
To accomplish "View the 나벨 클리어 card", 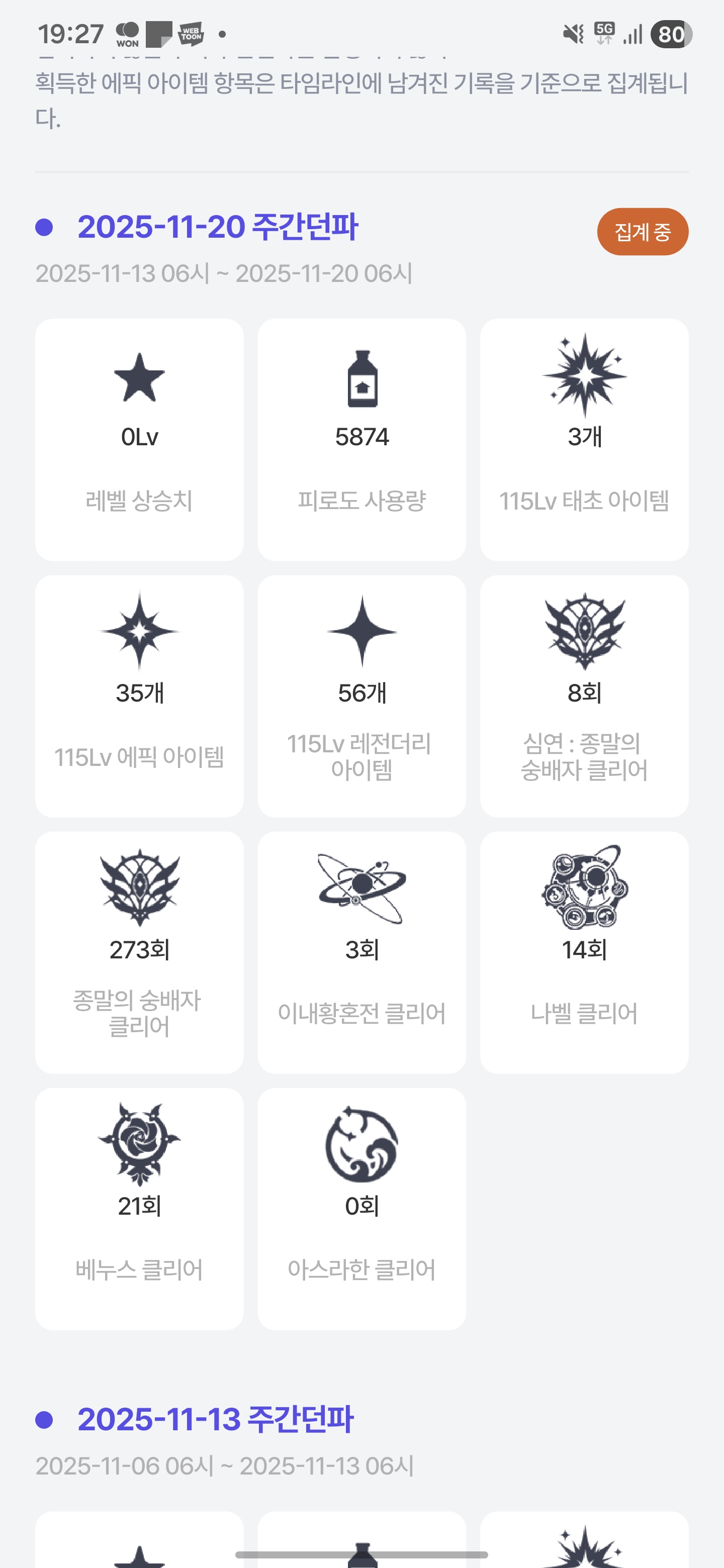I will coord(583,952).
